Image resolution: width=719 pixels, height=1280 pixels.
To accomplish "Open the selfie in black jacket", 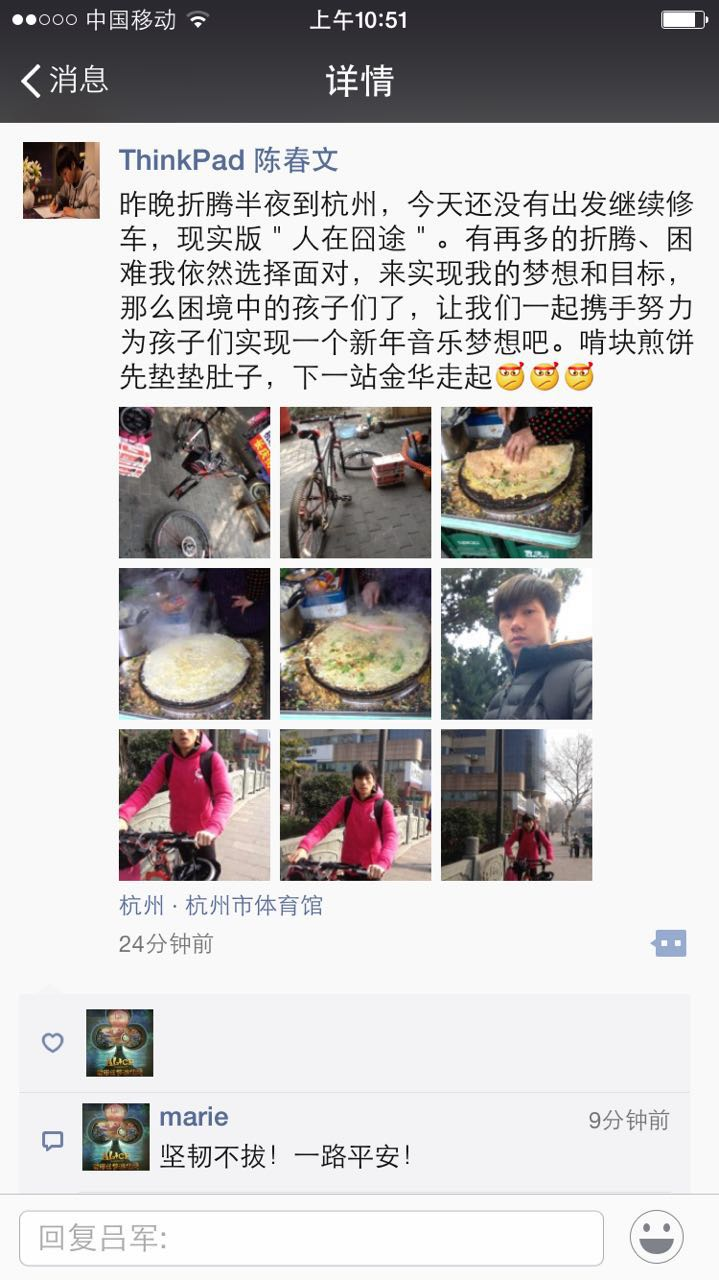I will (516, 643).
